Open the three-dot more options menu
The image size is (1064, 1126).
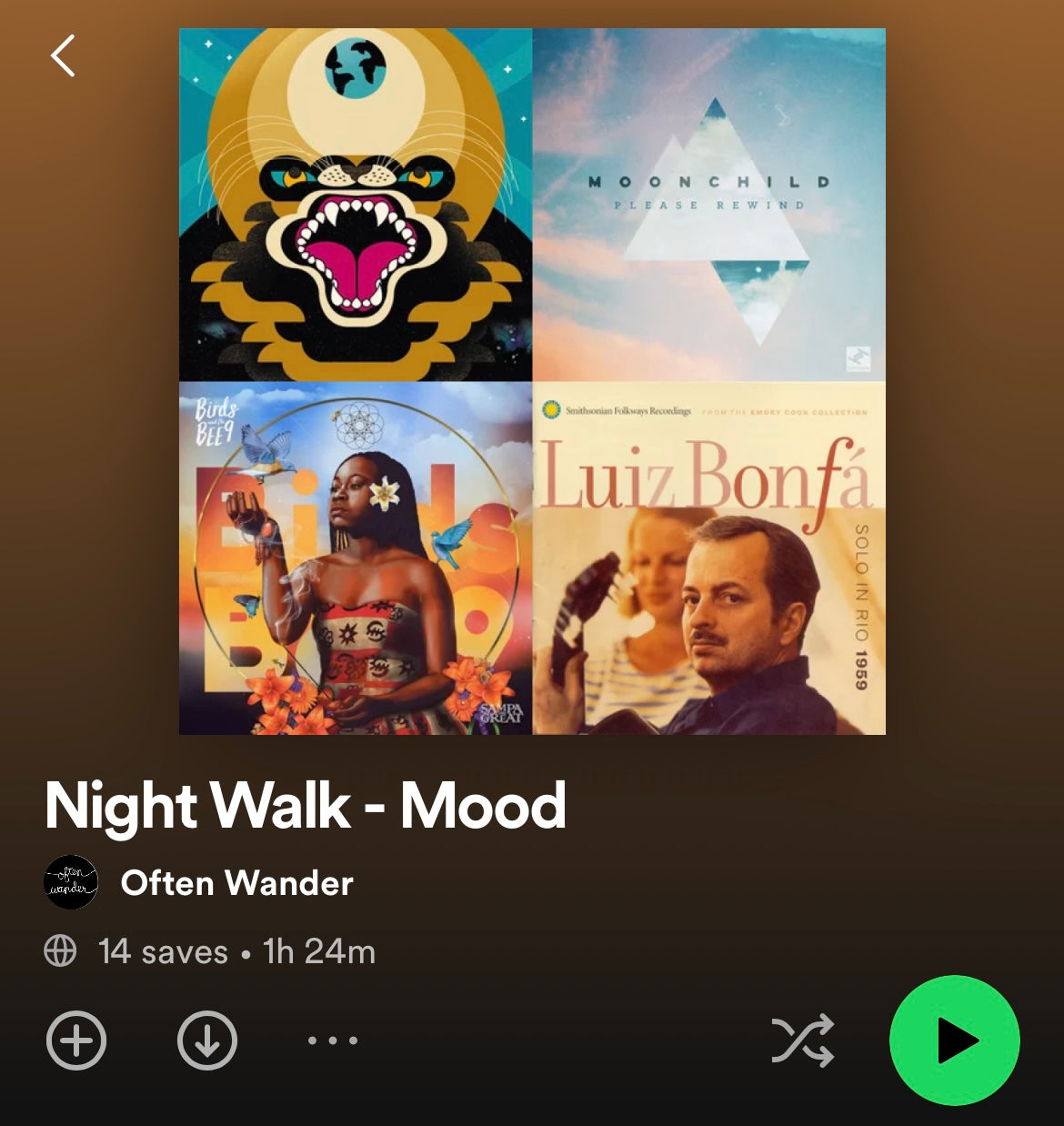click(333, 1040)
